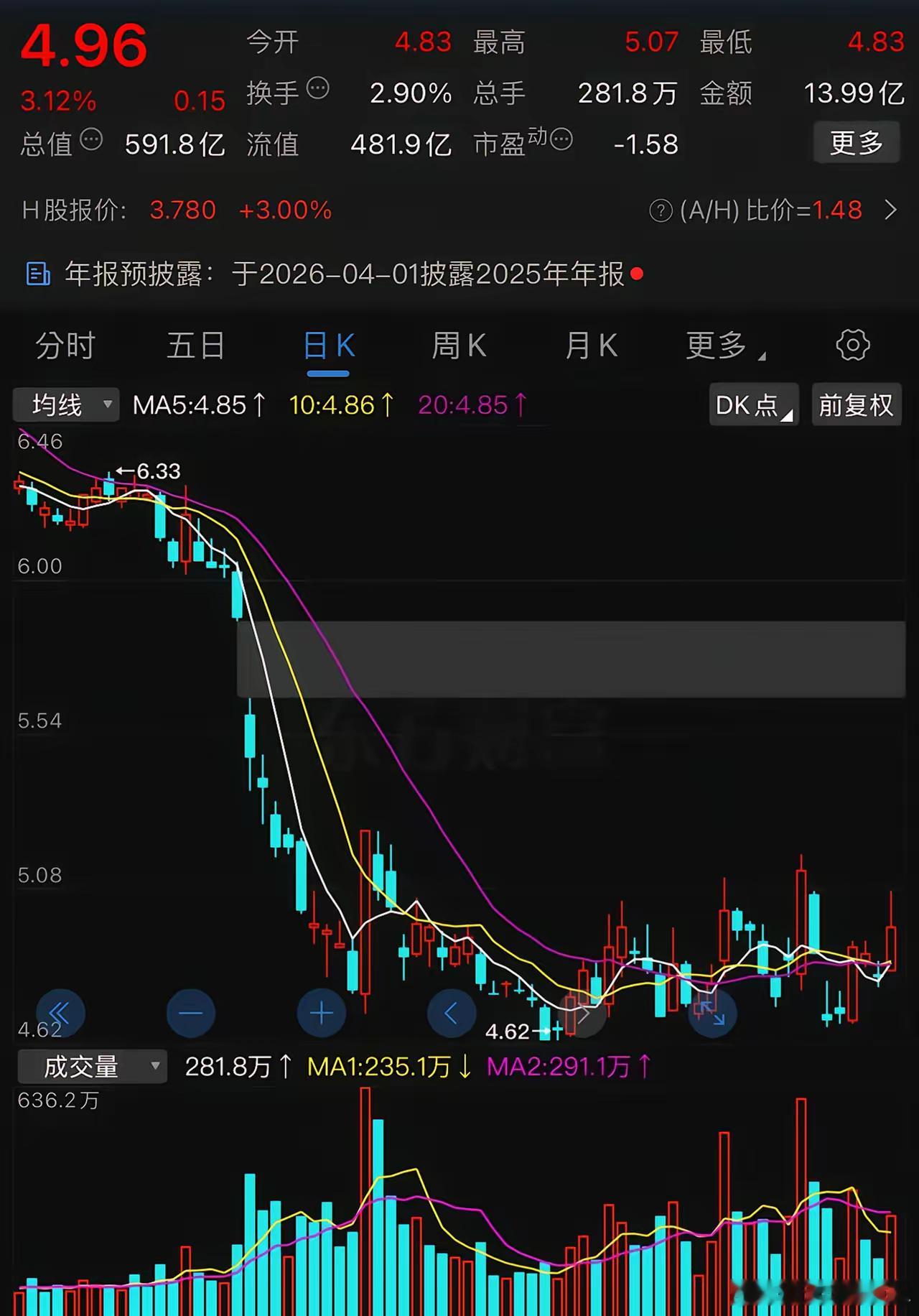
Task: Open H股报价 quote via right arrow link
Action: tap(891, 210)
